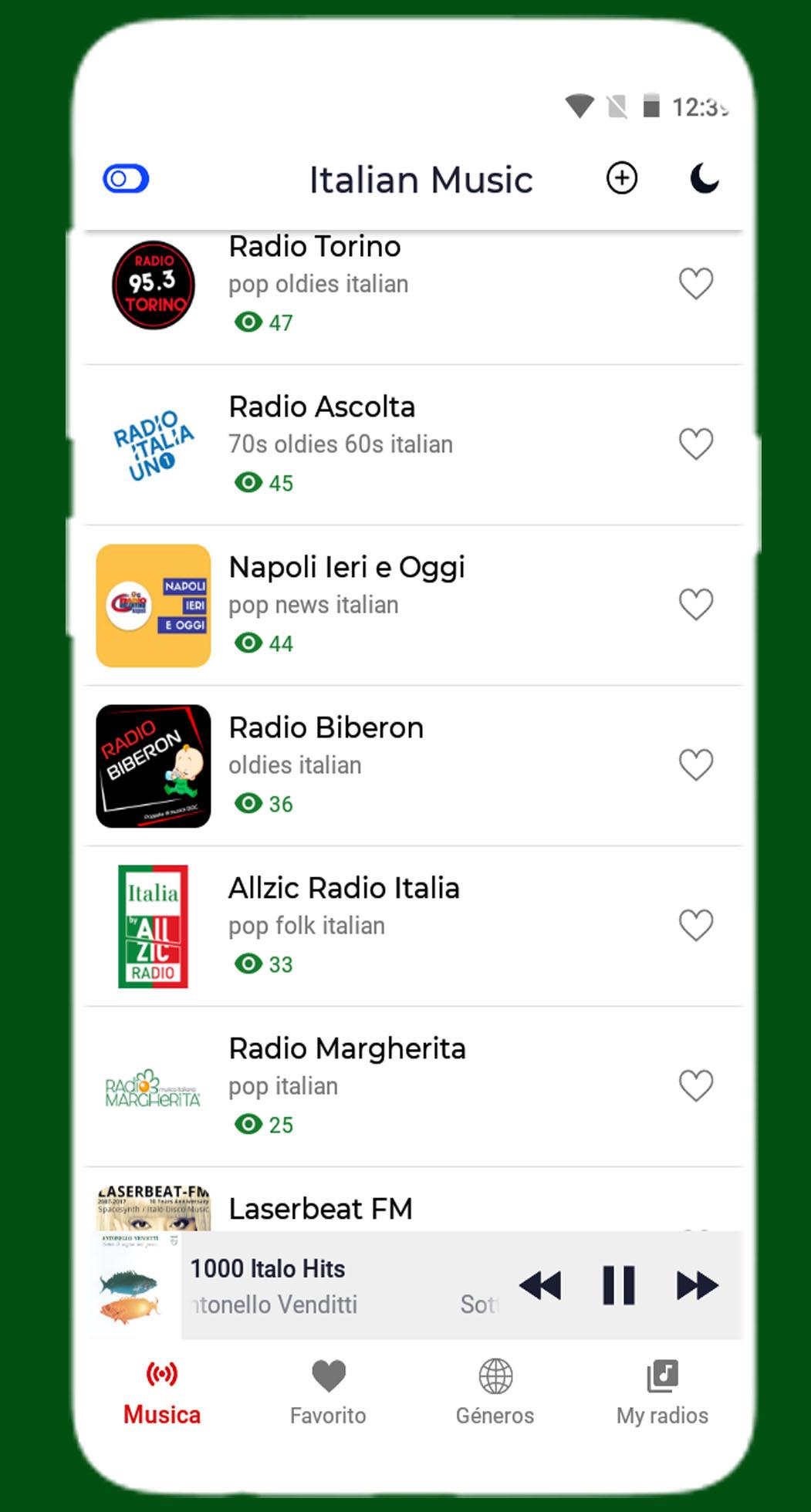Image resolution: width=811 pixels, height=1512 pixels.
Task: Pause the current 1000 Italo Hits playback
Action: [618, 1285]
